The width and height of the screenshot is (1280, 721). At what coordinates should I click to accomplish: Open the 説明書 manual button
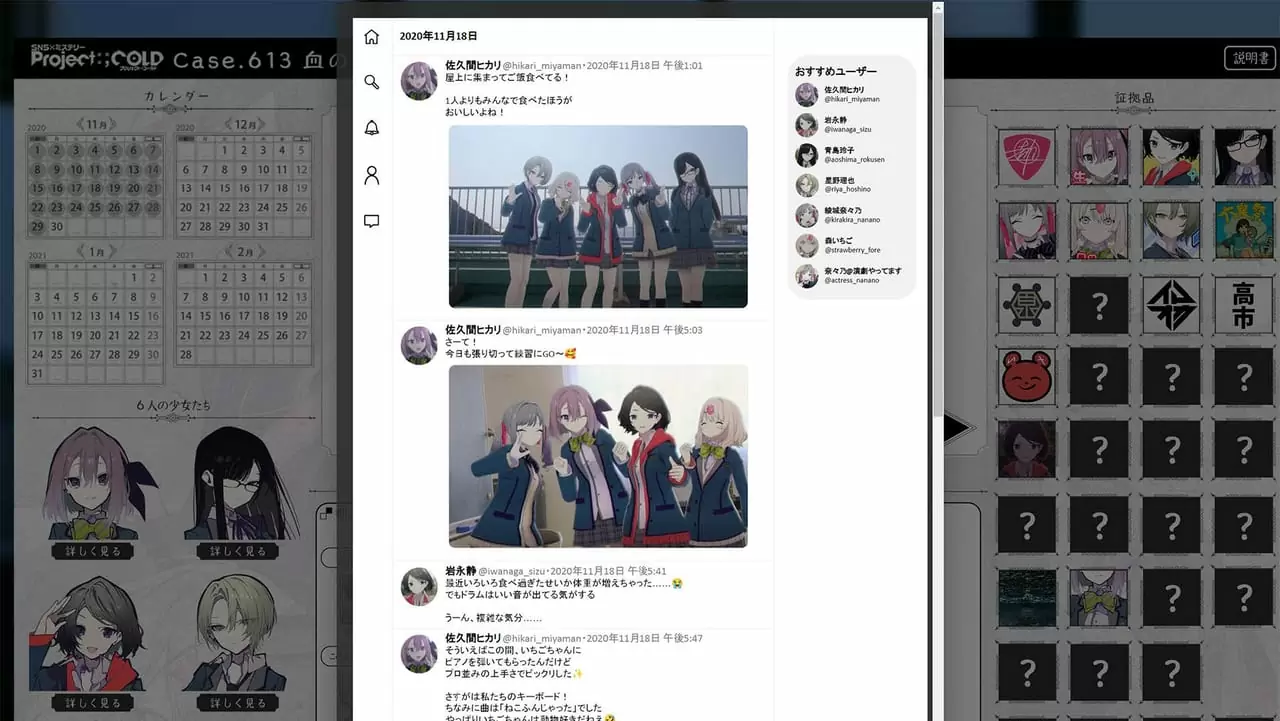1249,58
